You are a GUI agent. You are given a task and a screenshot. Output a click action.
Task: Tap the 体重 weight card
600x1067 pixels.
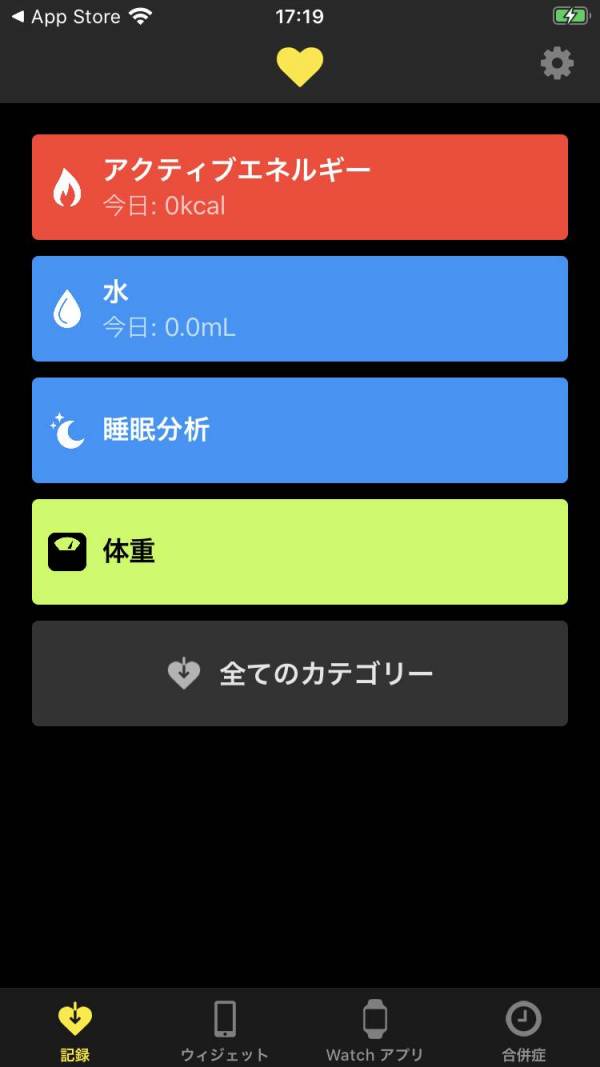click(300, 552)
